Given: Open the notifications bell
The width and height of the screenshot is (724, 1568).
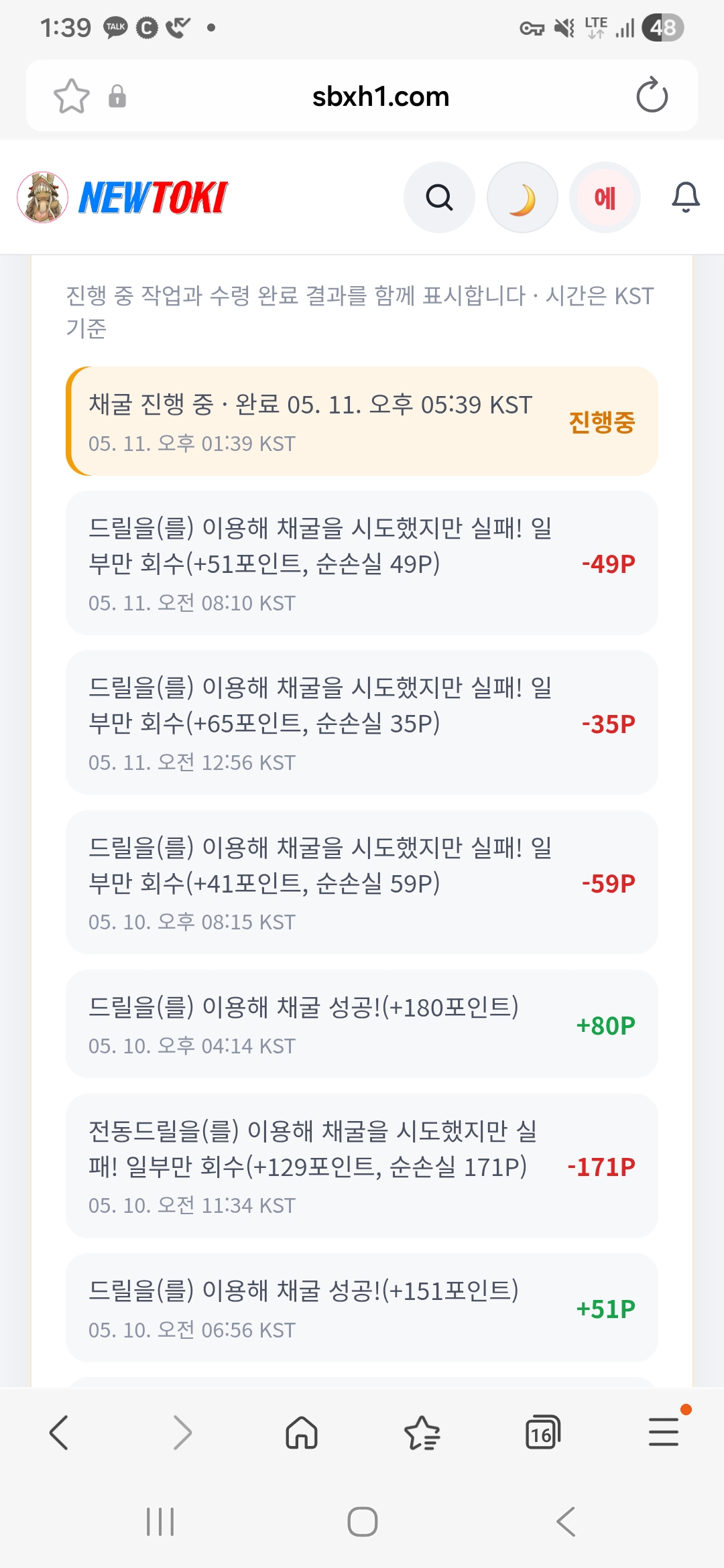Looking at the screenshot, I should tap(686, 198).
